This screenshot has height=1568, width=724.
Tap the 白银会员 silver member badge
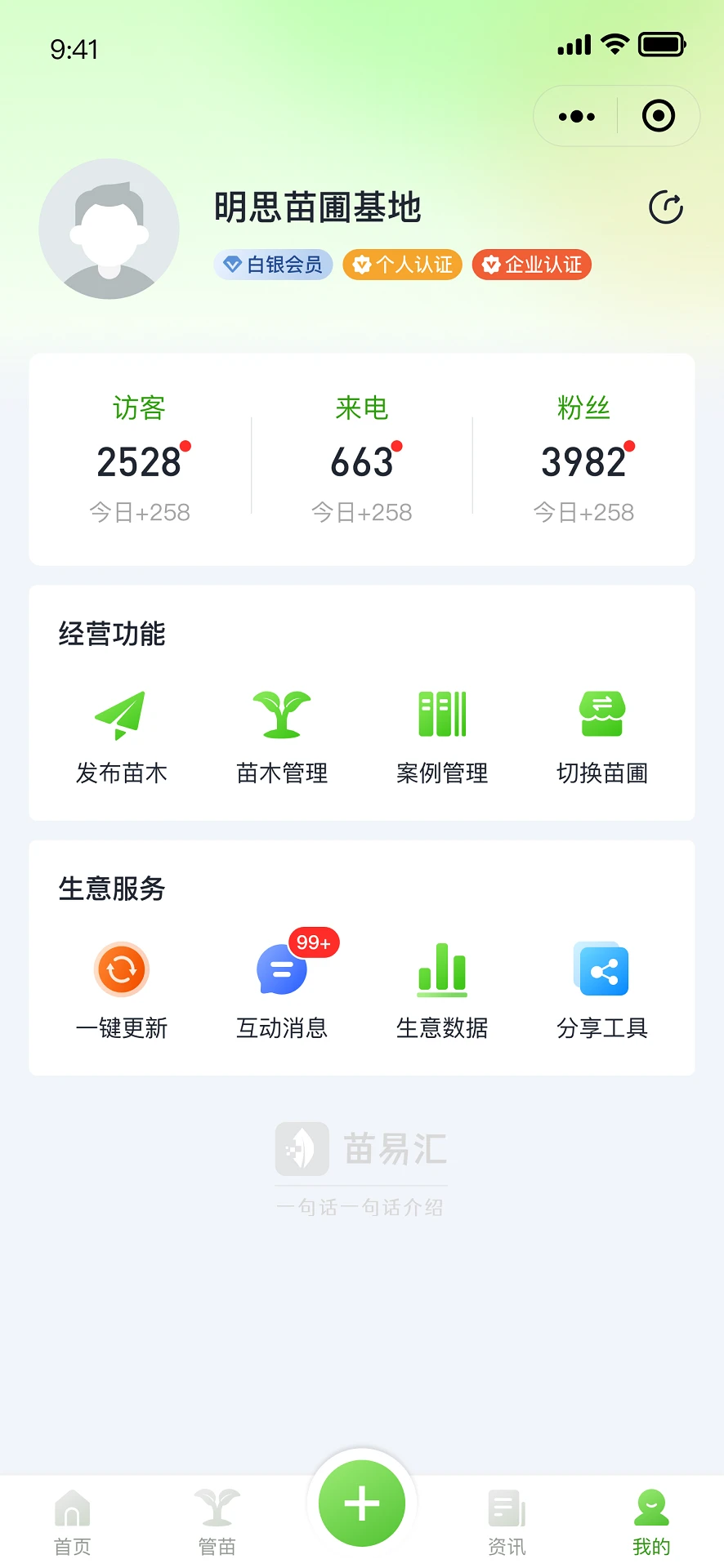(273, 265)
